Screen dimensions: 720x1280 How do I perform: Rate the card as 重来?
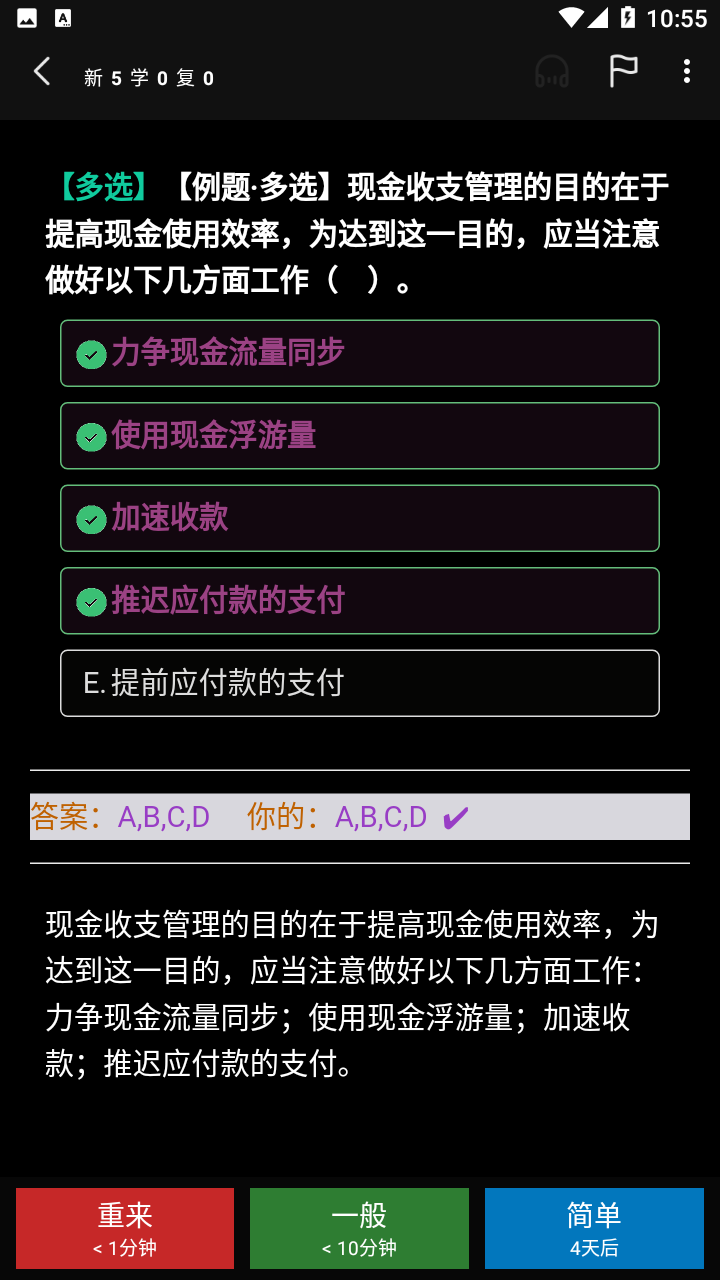125,1228
